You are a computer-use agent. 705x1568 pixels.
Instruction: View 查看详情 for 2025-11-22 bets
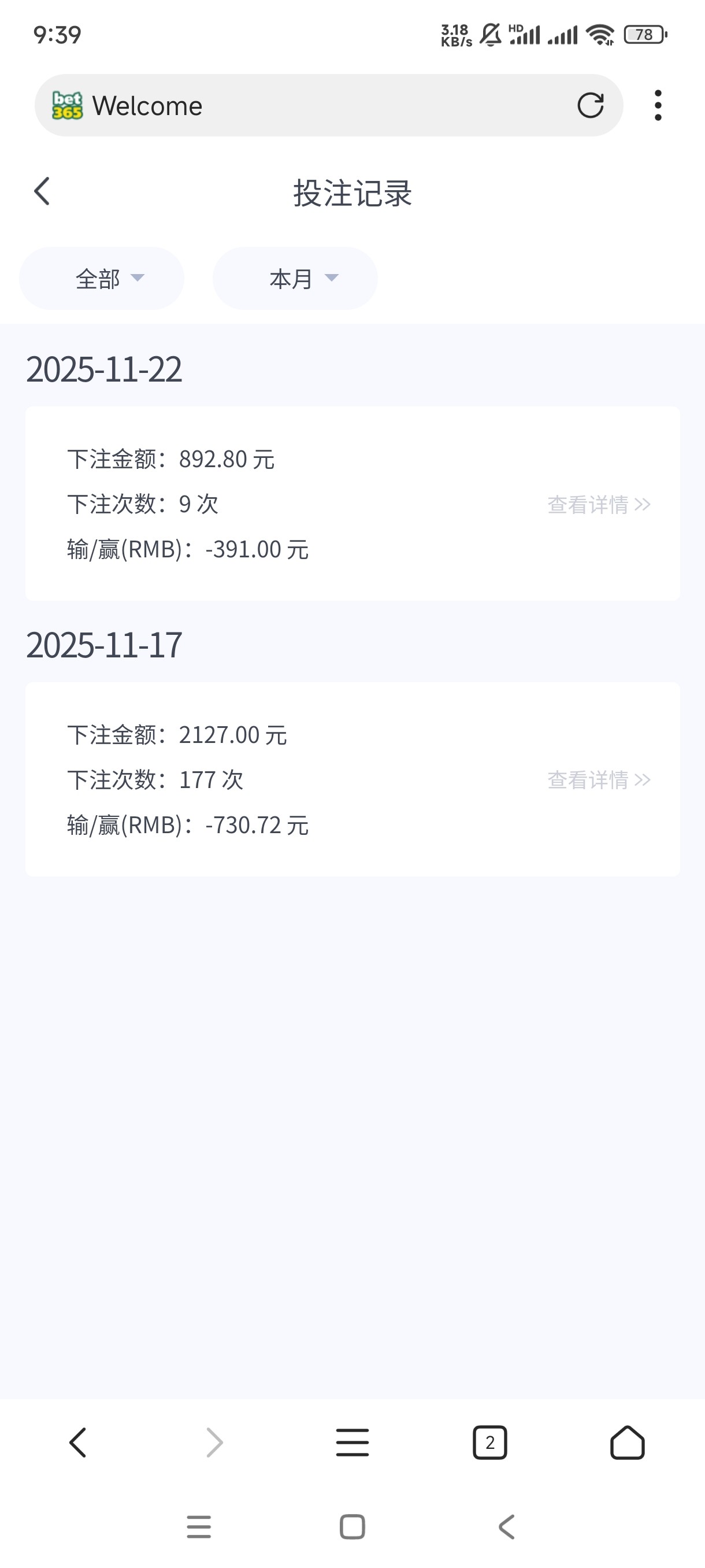coord(599,505)
